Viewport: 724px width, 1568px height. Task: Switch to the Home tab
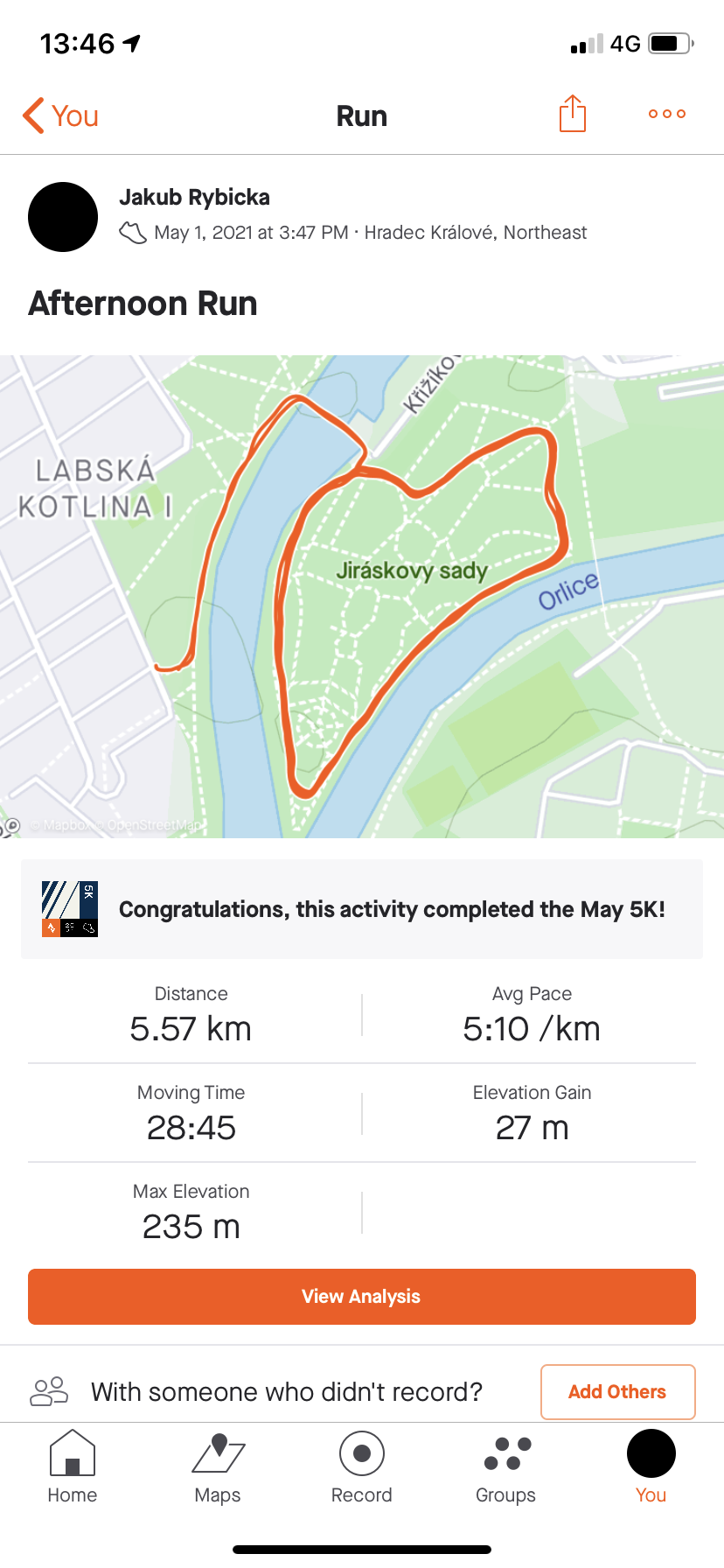73,1467
